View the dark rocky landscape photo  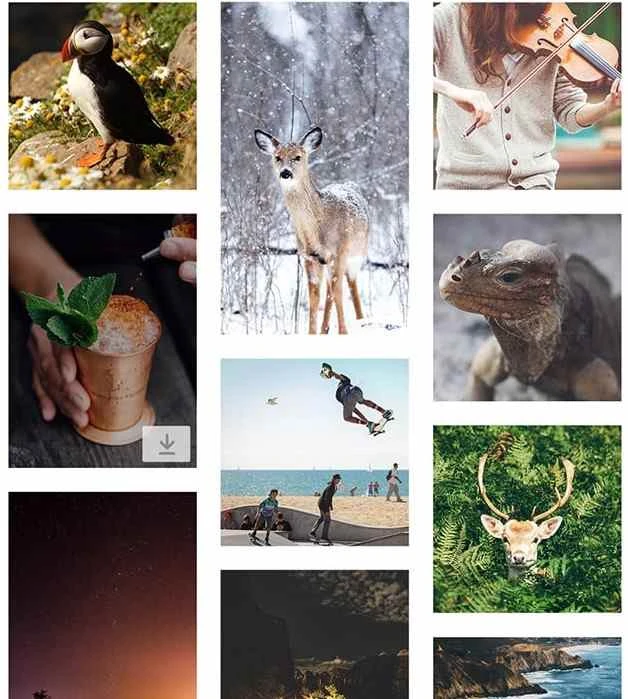click(x=314, y=634)
